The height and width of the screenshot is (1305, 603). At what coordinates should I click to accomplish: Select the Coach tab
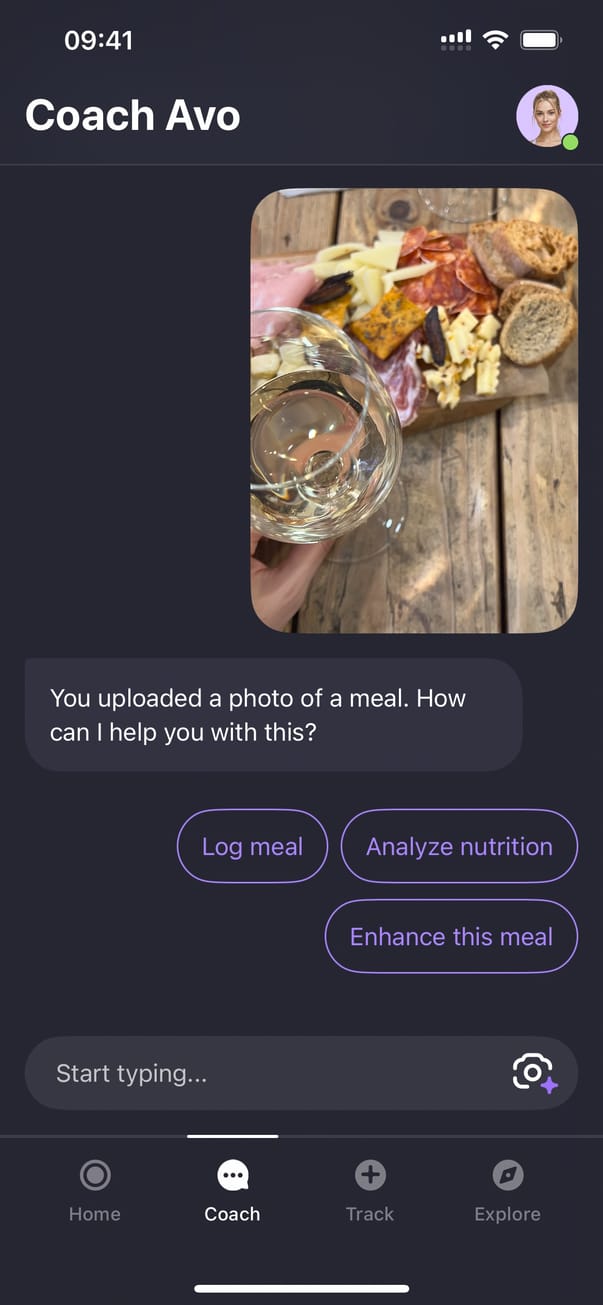point(232,1191)
